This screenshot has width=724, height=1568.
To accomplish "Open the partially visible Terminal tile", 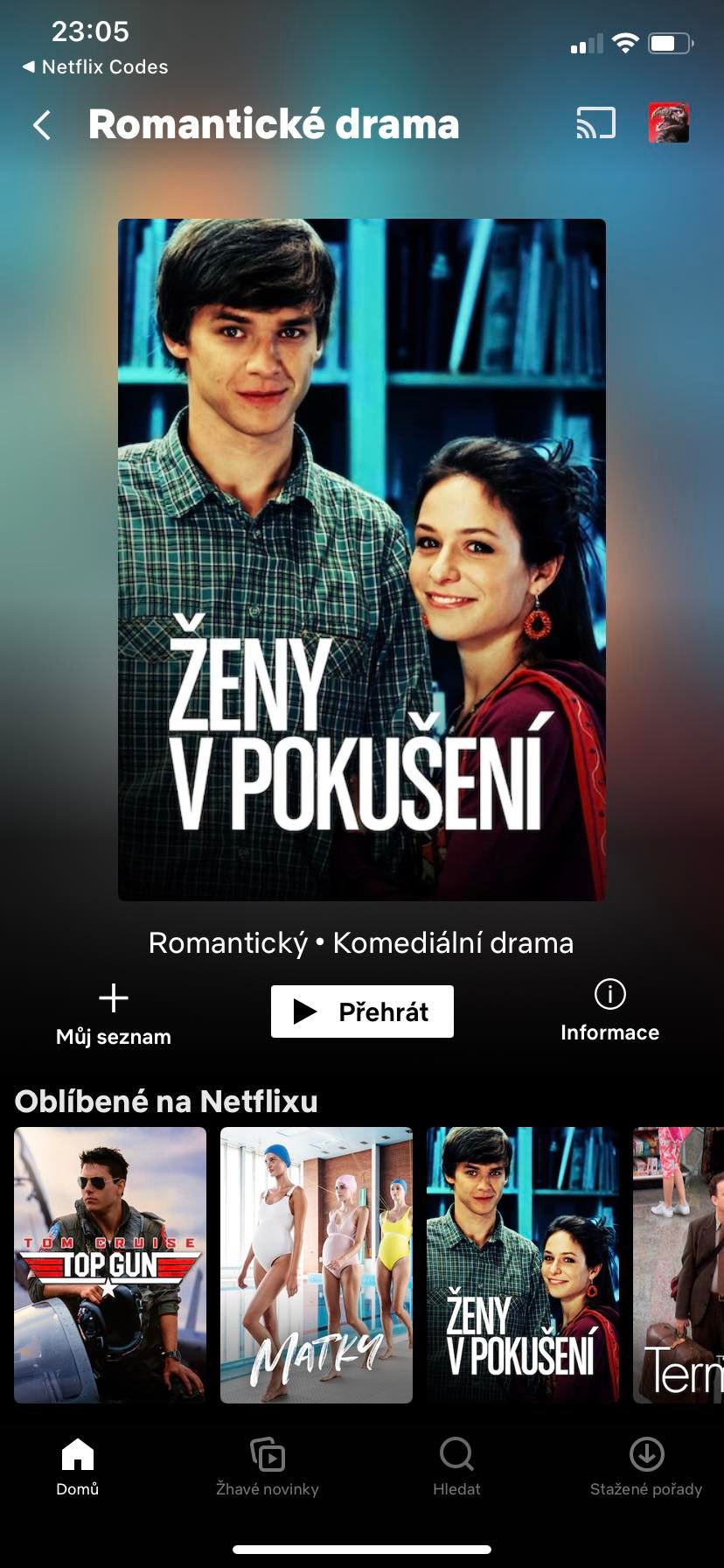I will [x=679, y=1264].
